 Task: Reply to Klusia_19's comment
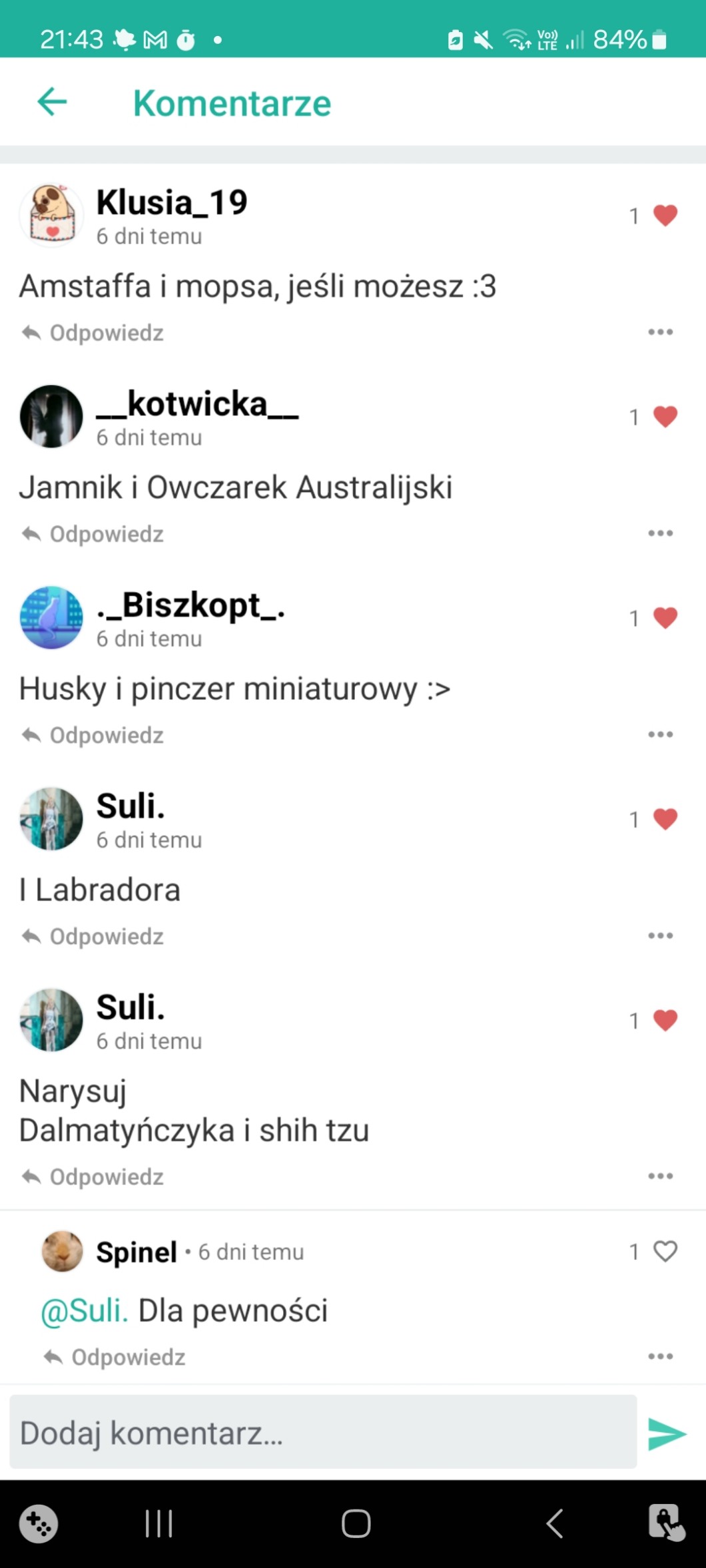[x=93, y=332]
